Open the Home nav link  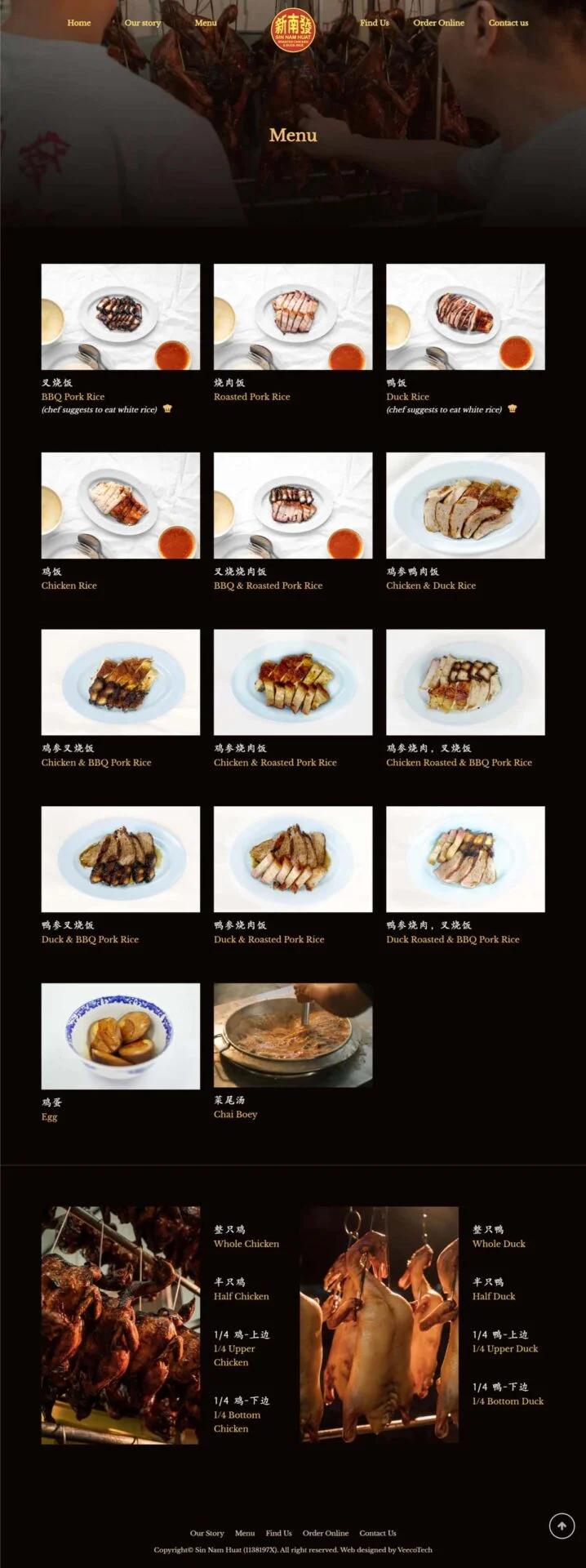click(79, 23)
